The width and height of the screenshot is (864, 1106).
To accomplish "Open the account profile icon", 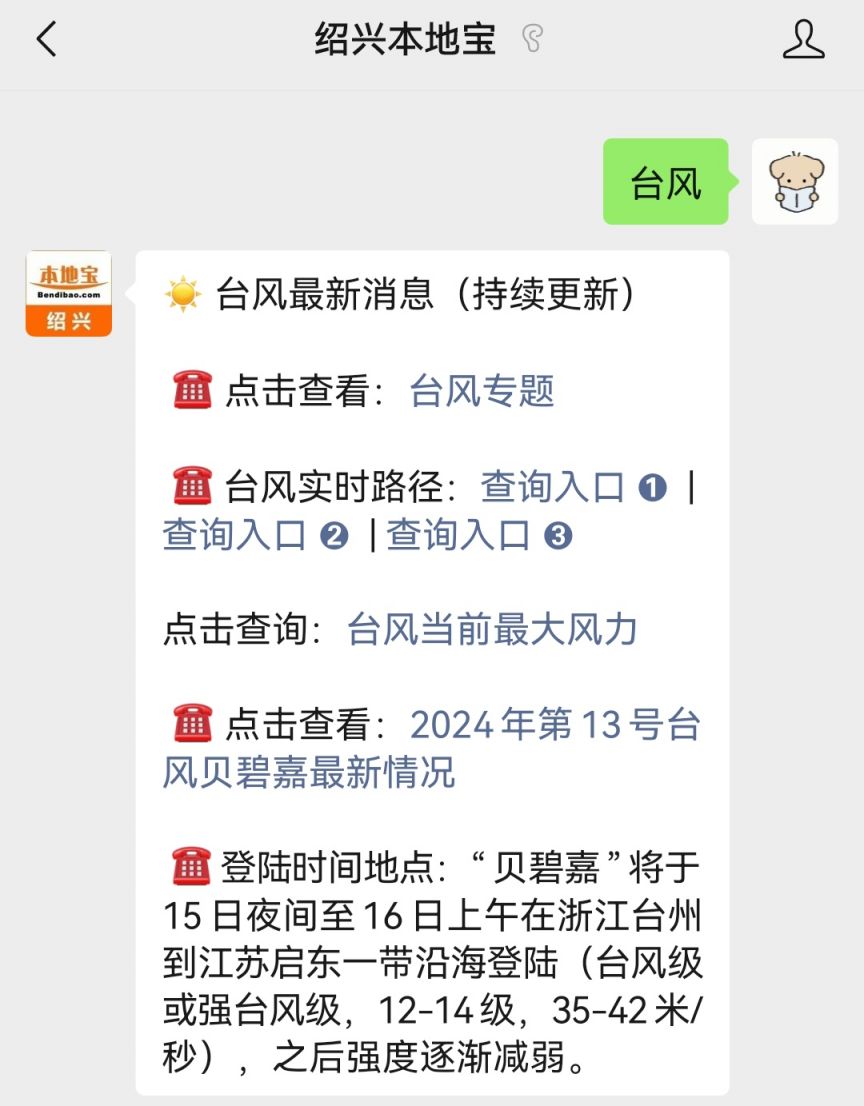I will click(803, 40).
